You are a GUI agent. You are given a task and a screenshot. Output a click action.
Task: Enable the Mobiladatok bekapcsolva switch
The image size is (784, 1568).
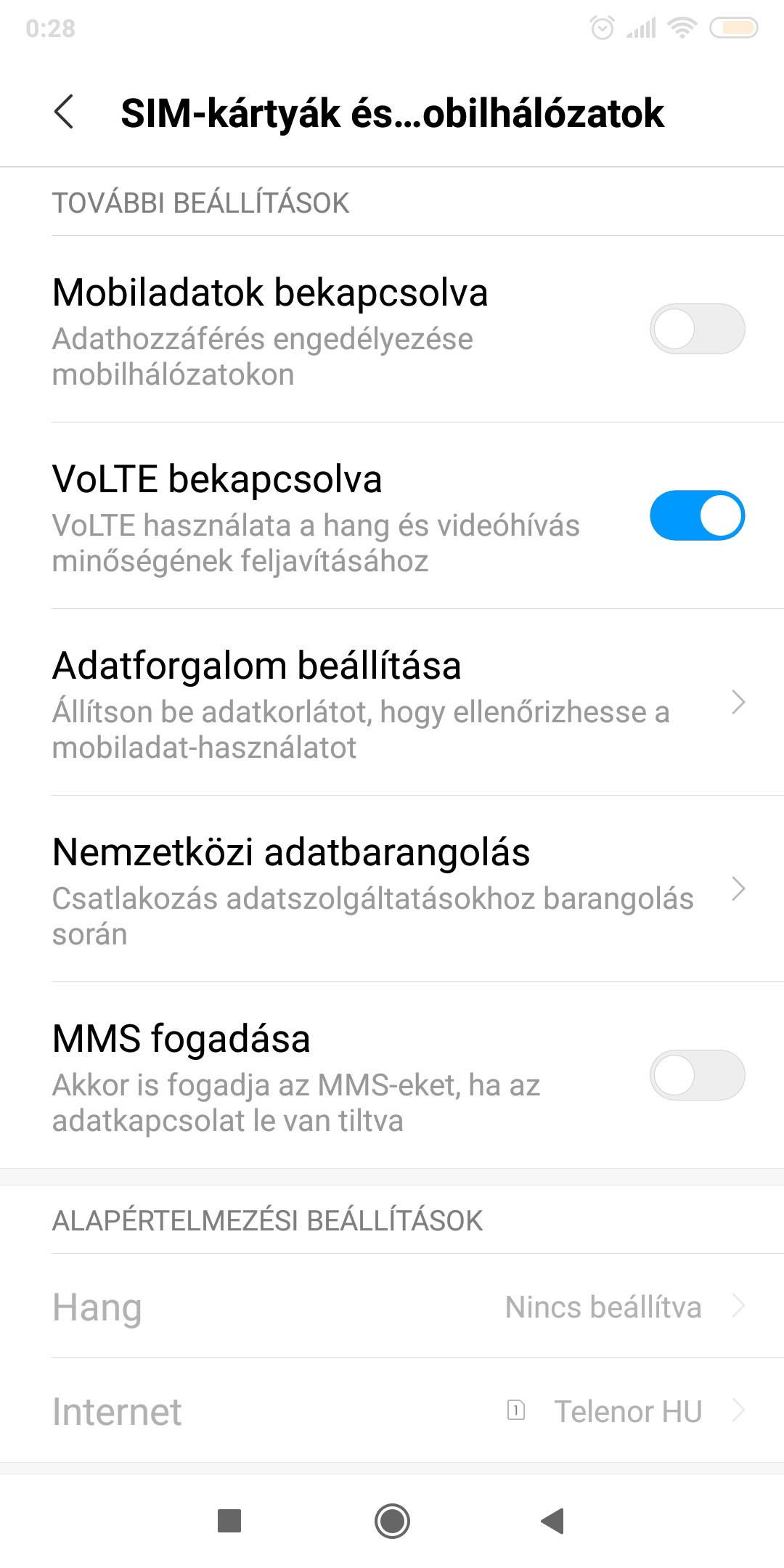tap(697, 329)
